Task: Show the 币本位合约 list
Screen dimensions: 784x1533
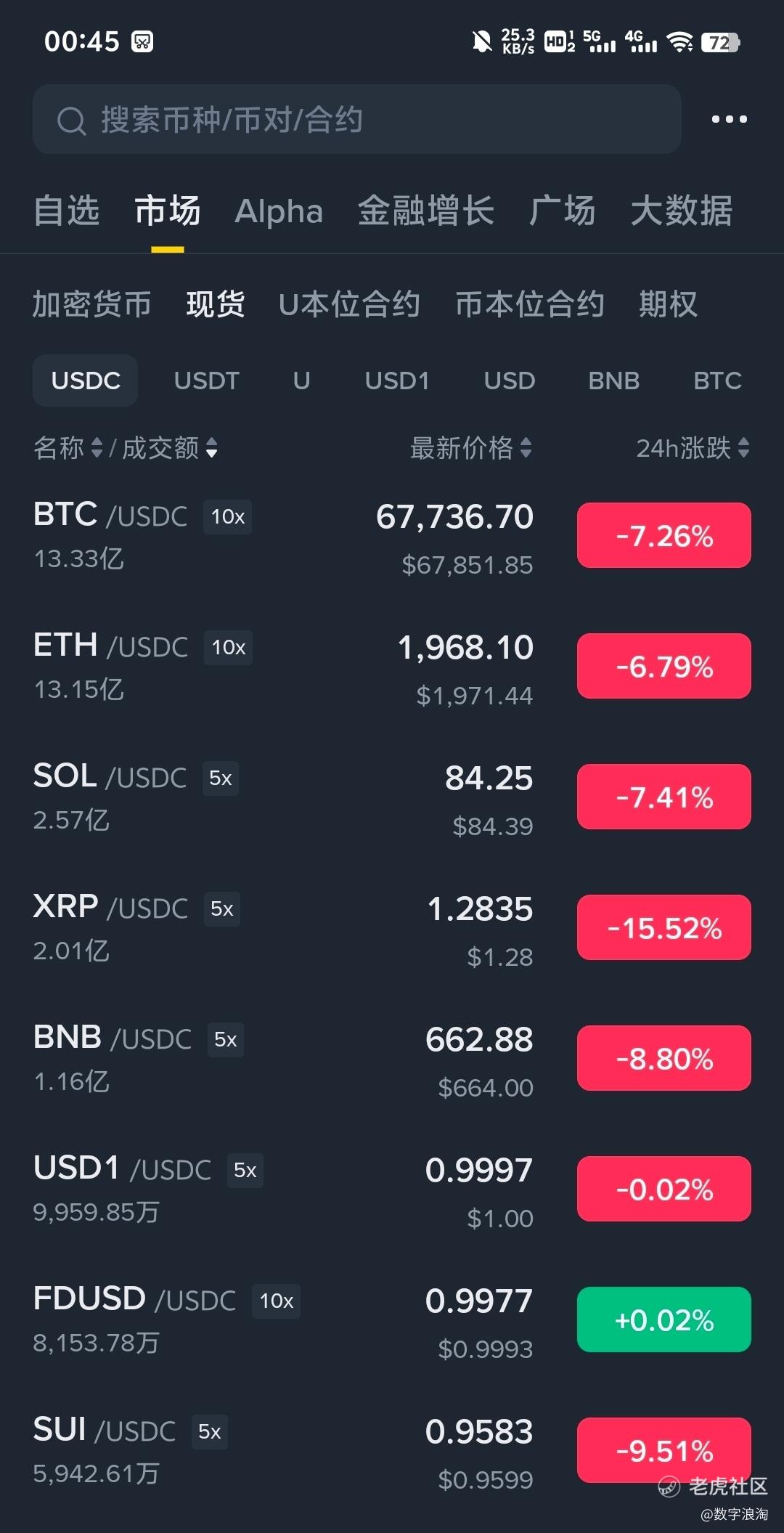Action: [529, 304]
